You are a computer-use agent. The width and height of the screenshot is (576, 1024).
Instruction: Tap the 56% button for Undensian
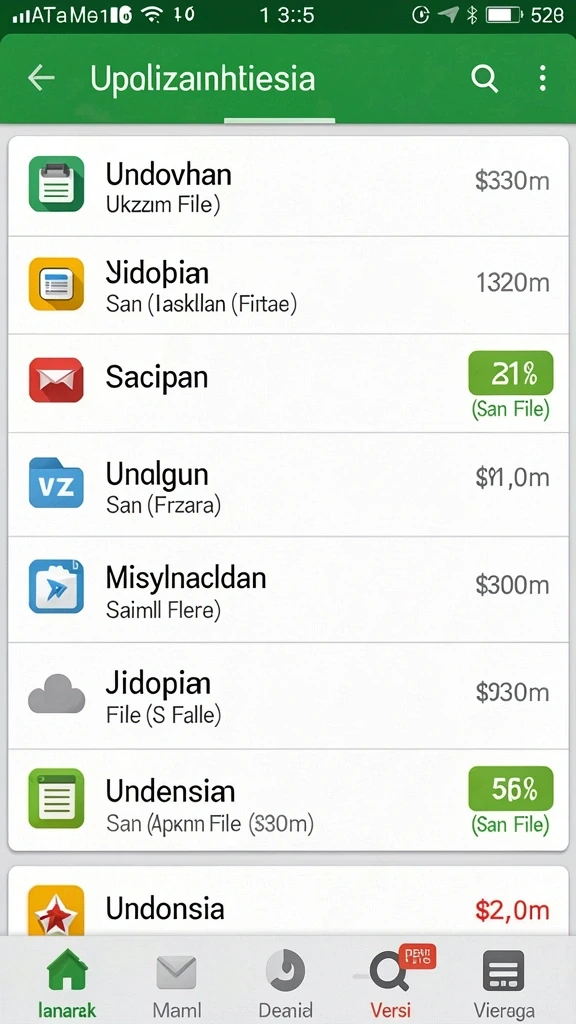tap(511, 789)
